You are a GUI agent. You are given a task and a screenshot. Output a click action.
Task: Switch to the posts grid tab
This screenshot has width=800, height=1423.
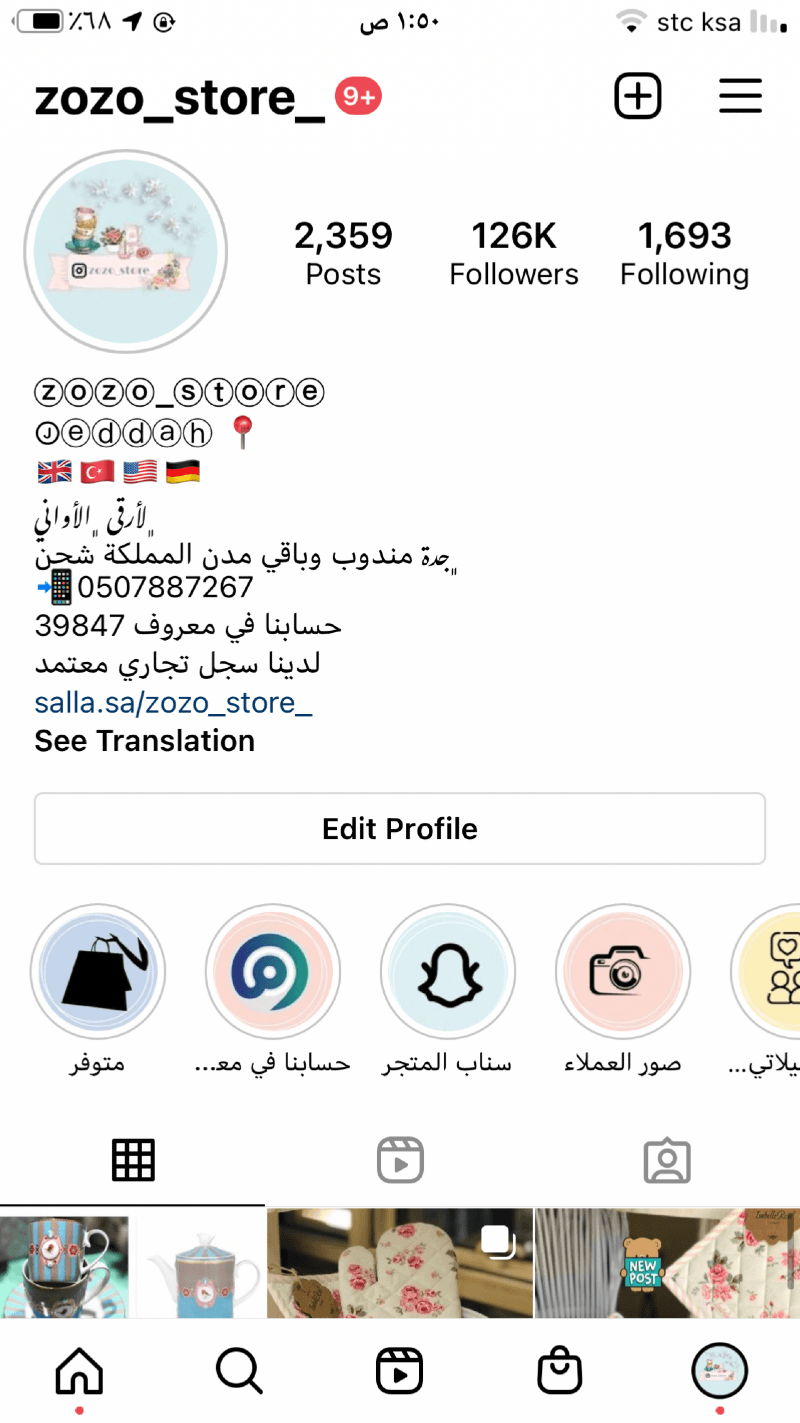point(133,1161)
